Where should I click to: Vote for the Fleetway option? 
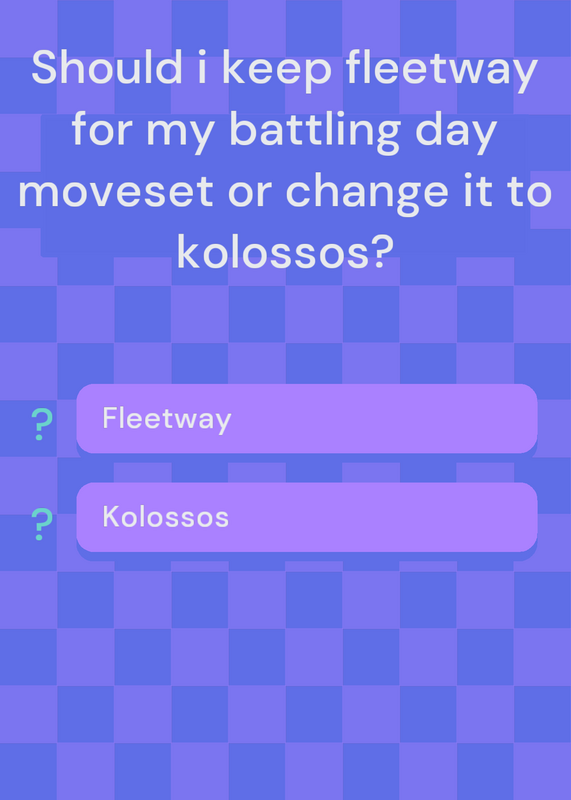click(307, 418)
